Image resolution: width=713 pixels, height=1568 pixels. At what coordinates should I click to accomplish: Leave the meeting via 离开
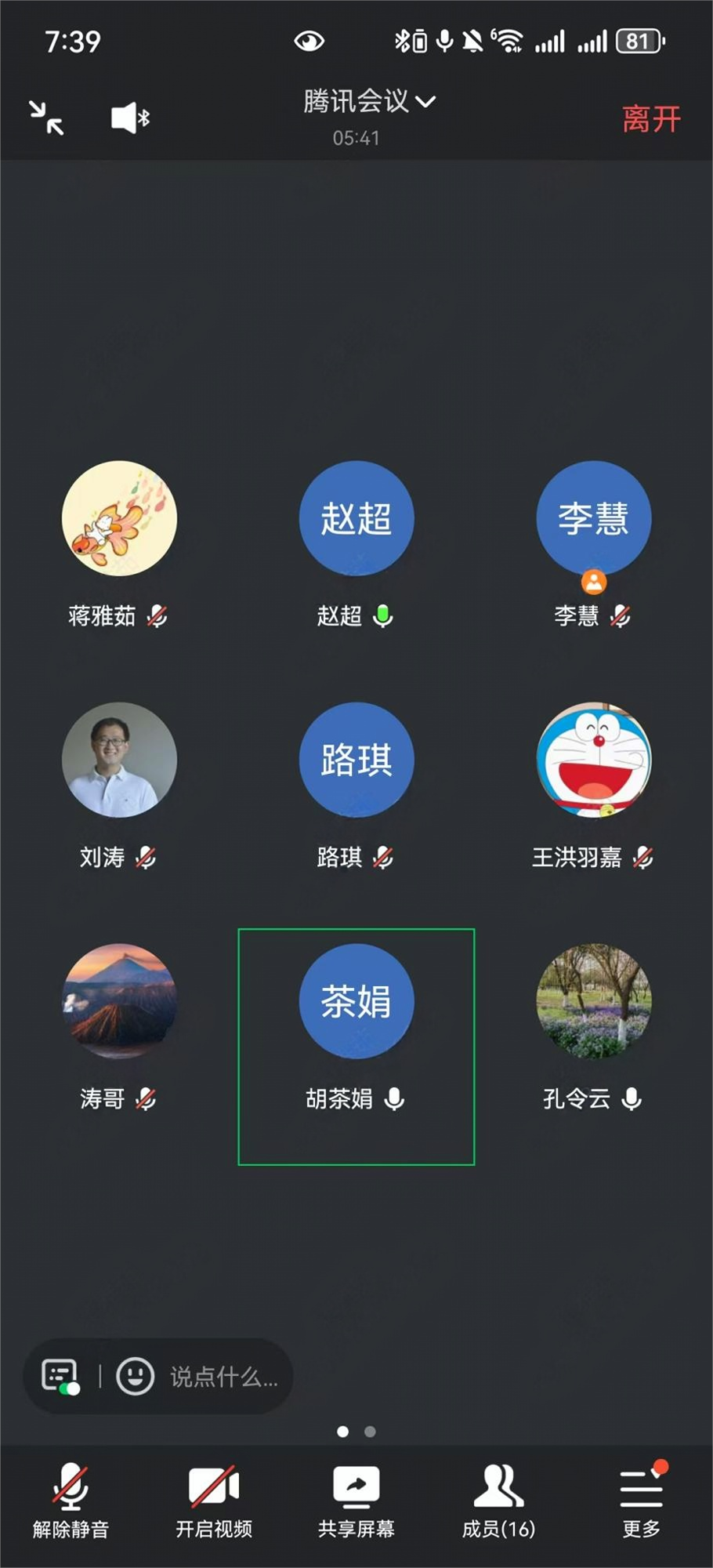tap(651, 119)
